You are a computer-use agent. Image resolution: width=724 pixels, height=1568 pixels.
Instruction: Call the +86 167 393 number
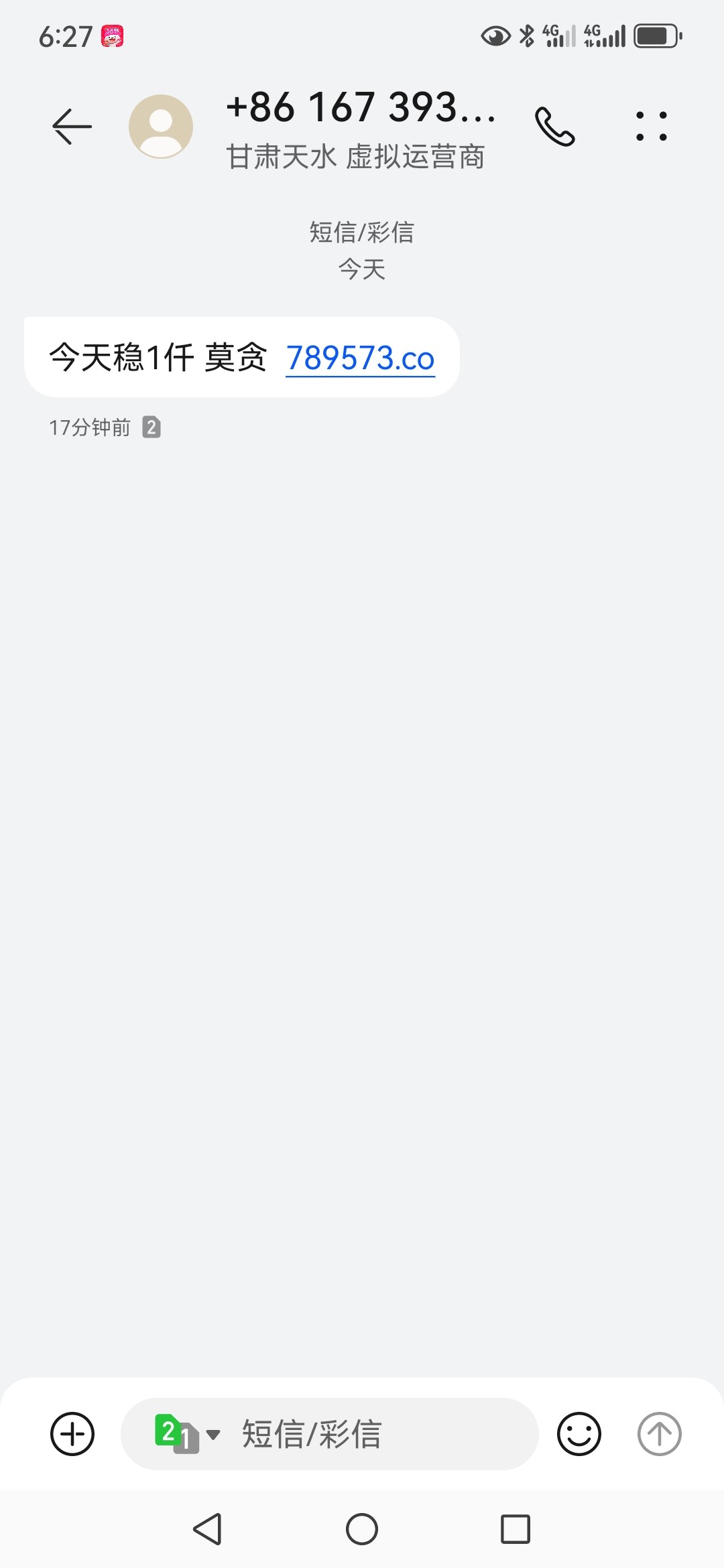(x=554, y=126)
